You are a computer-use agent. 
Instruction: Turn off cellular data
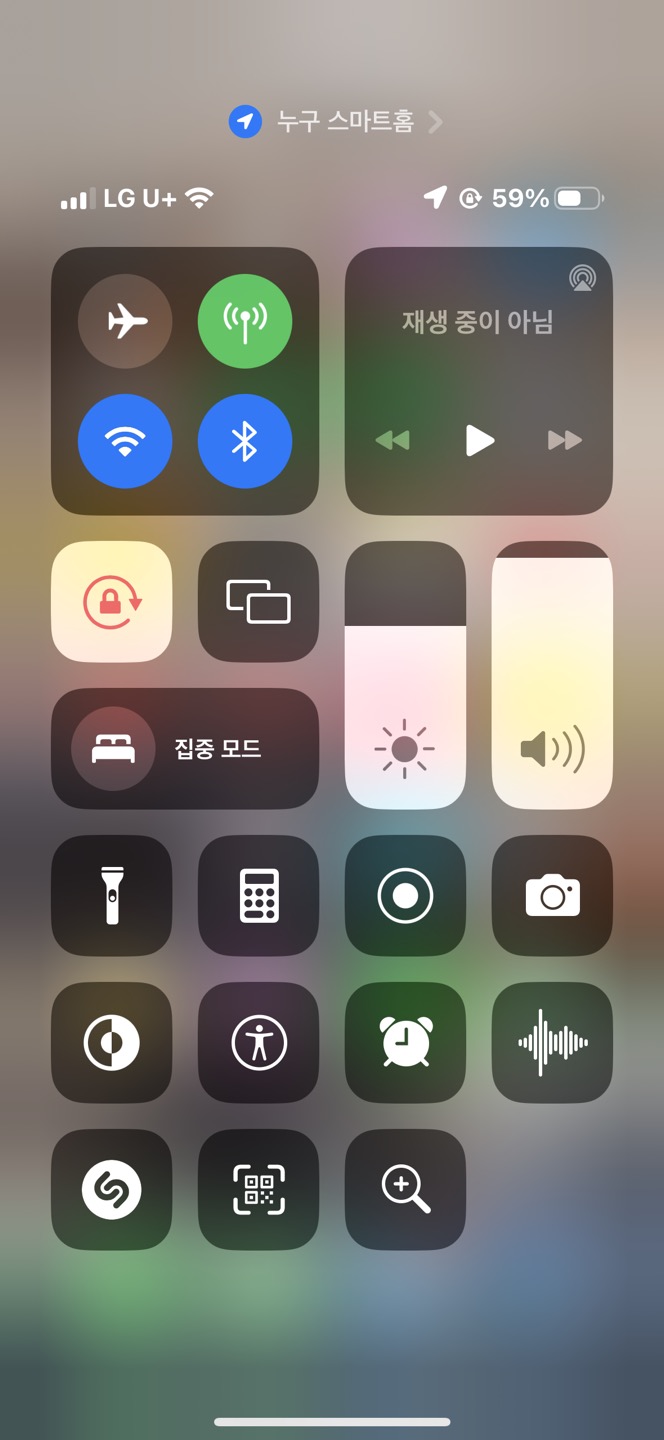tap(245, 322)
